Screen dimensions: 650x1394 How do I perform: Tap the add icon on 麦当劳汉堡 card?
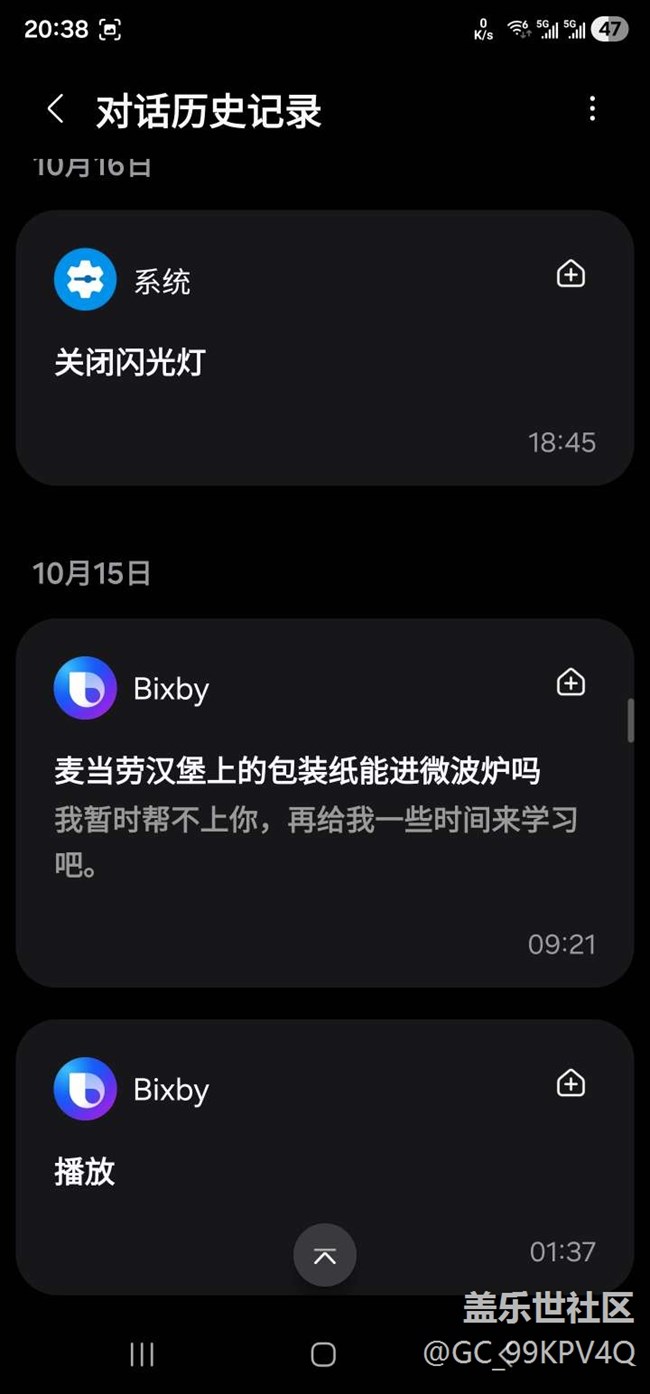[x=570, y=683]
